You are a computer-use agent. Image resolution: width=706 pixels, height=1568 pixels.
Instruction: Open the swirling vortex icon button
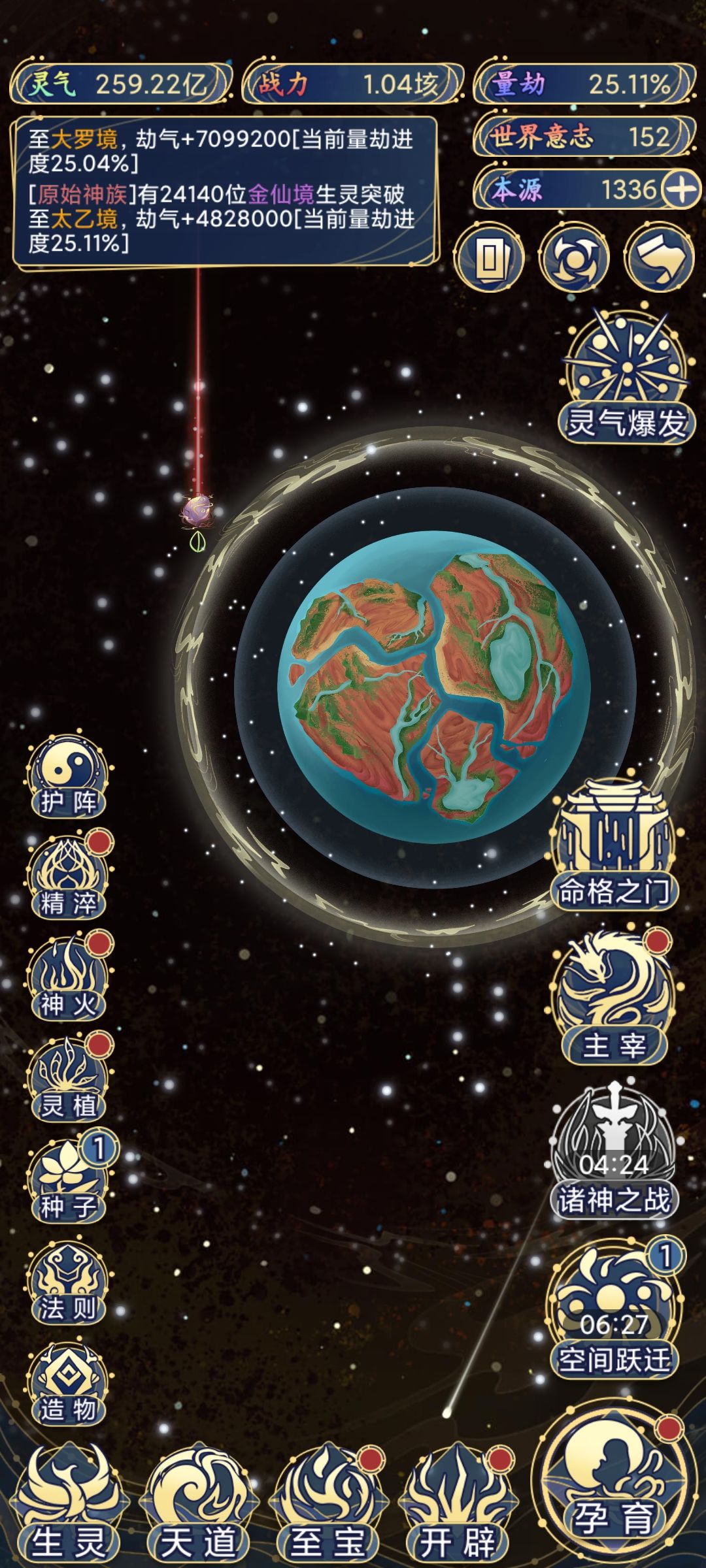pos(574,257)
